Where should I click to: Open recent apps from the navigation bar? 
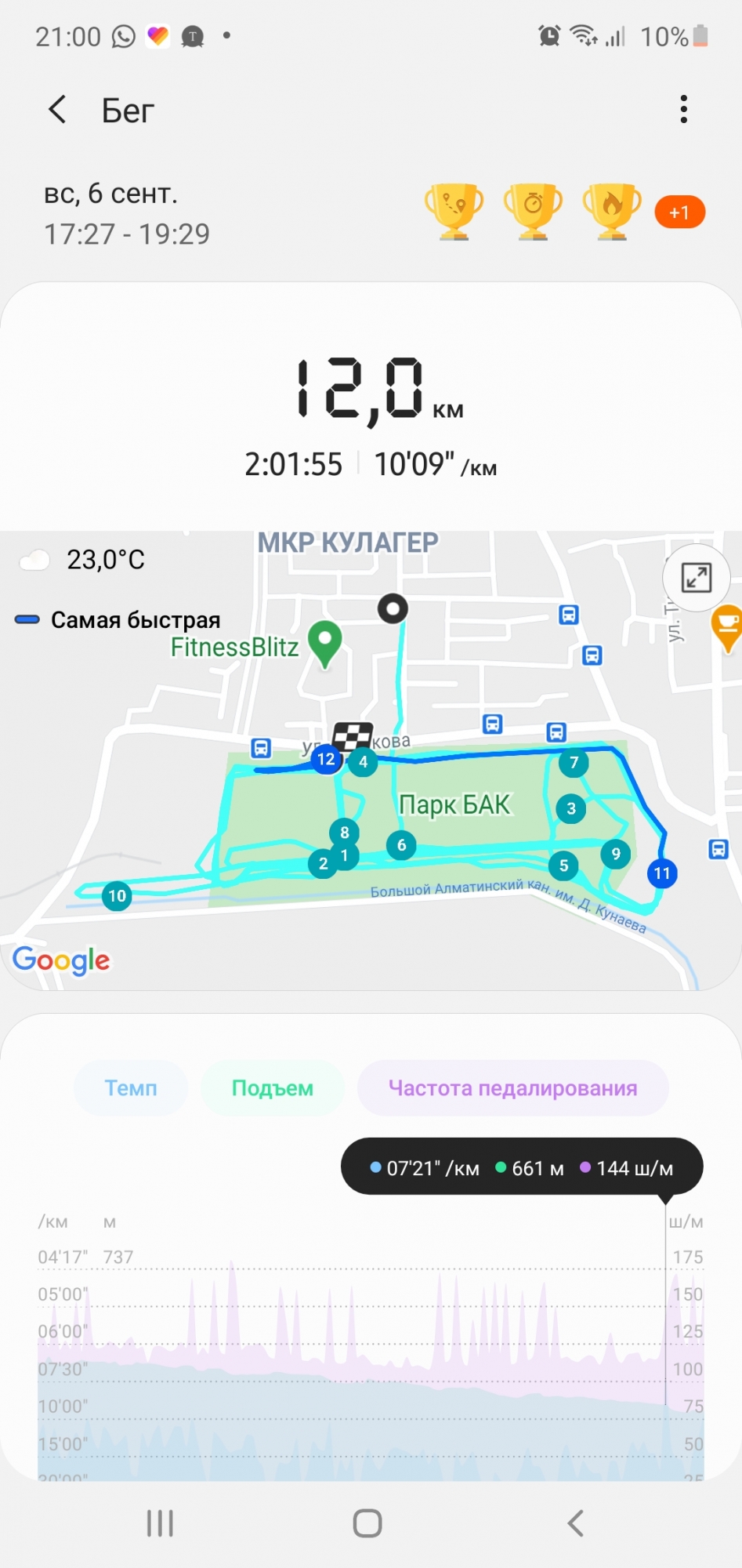pyautogui.click(x=160, y=1523)
